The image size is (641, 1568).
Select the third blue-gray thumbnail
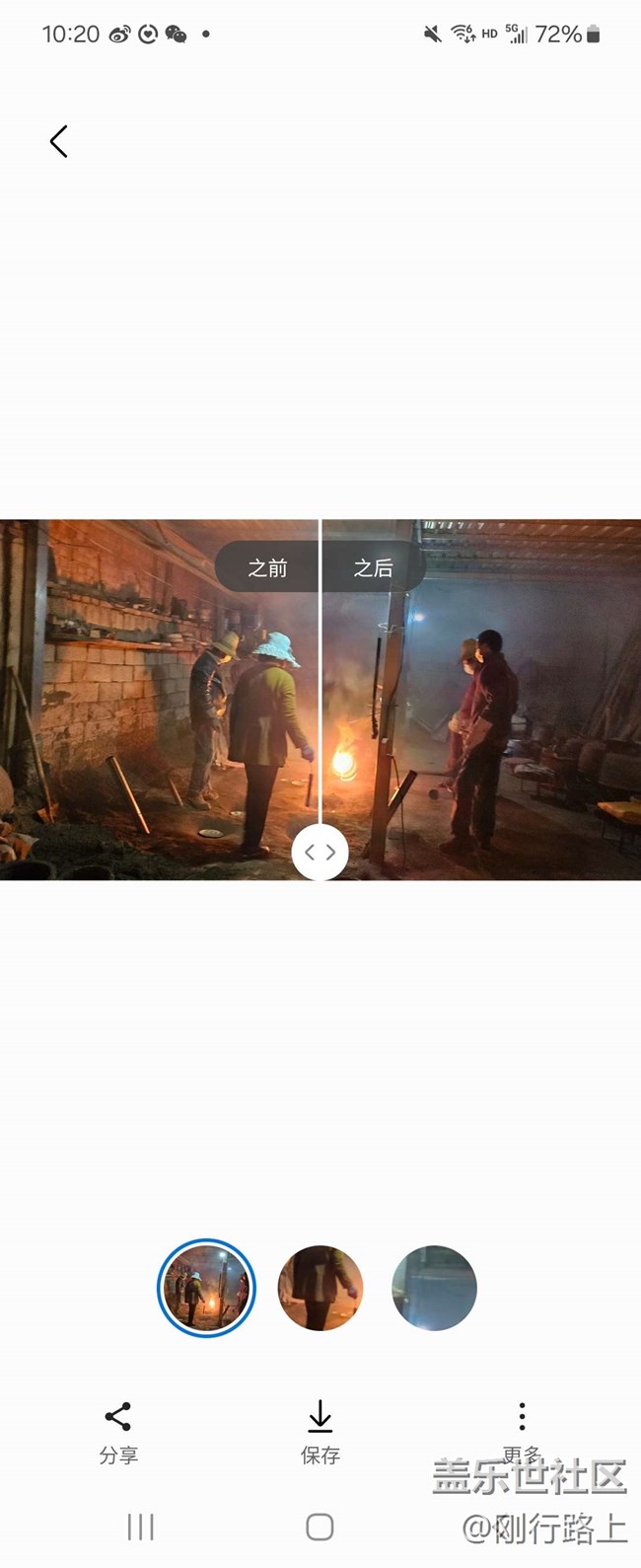(x=434, y=1288)
